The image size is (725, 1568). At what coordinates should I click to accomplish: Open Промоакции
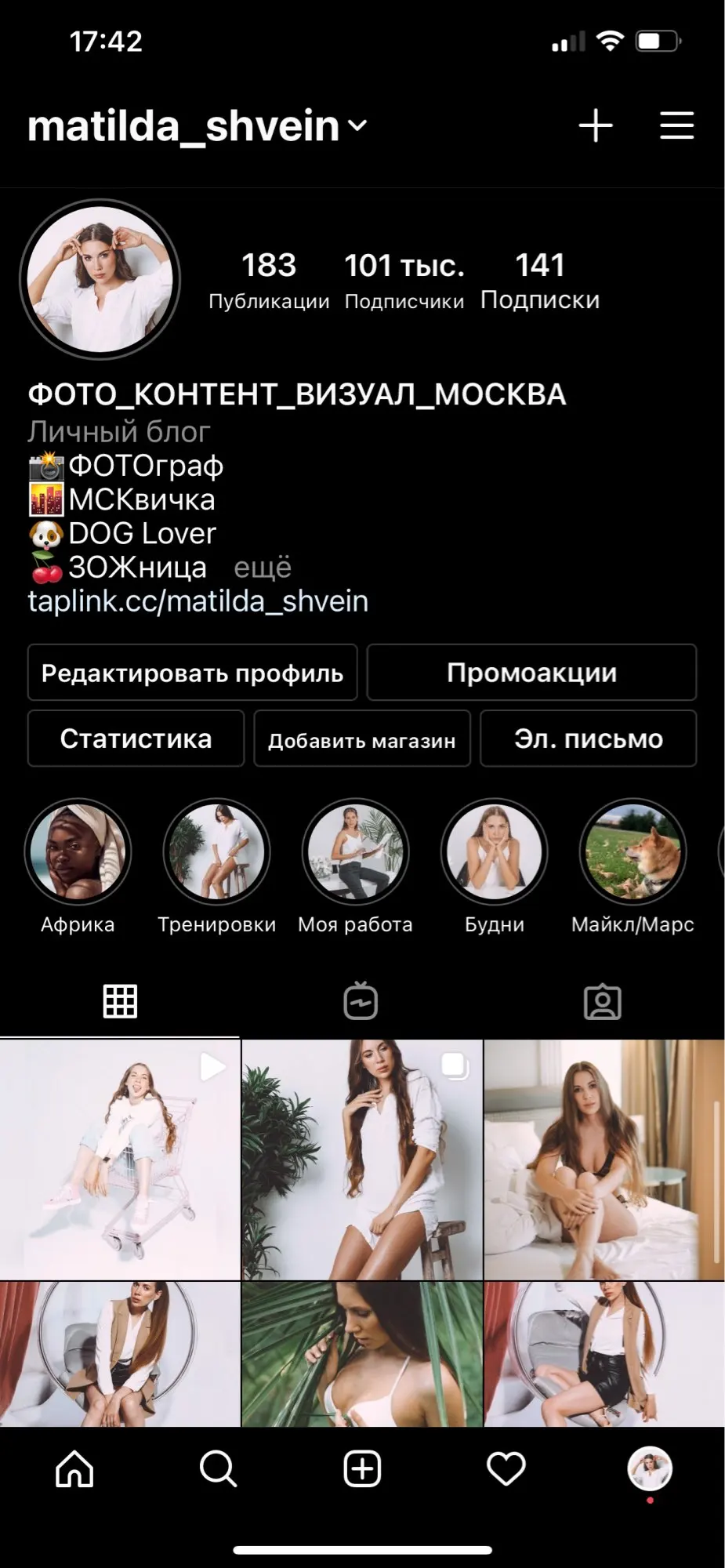click(531, 673)
